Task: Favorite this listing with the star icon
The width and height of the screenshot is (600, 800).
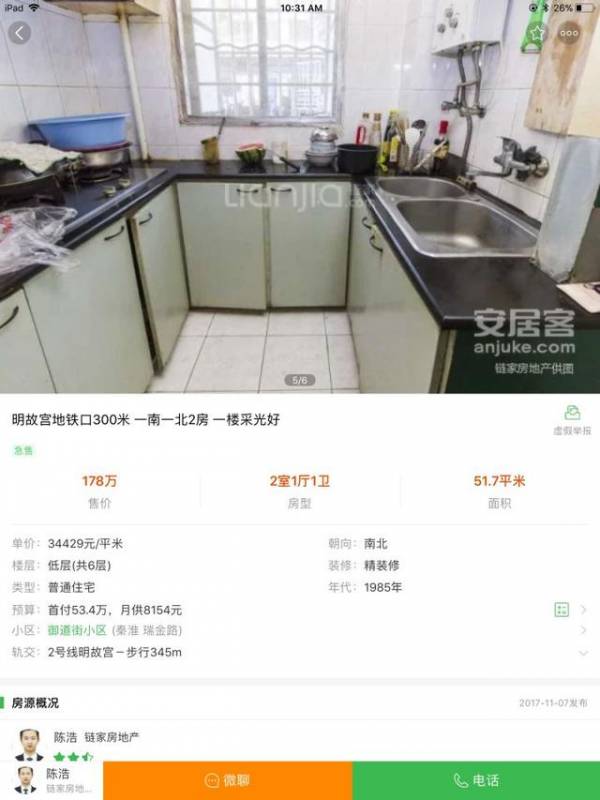Action: (537, 33)
